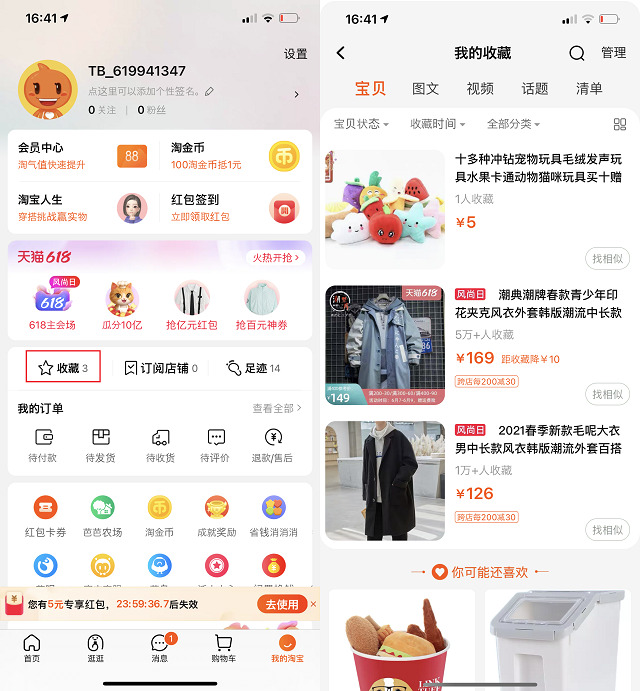
Task: View all orders via 查看全部
Action: 276,408
